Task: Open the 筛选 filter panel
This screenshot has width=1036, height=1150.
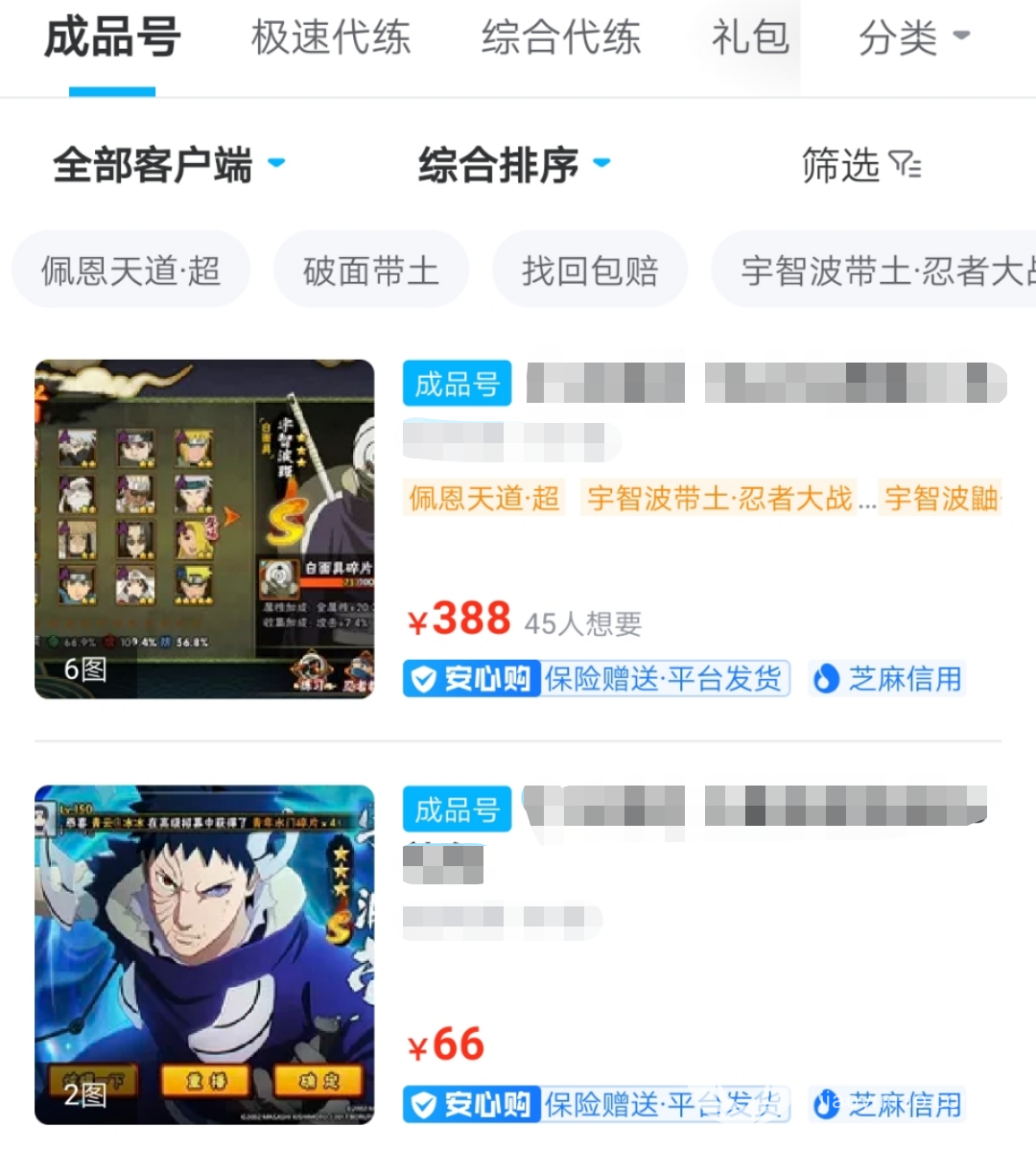Action: tap(860, 165)
